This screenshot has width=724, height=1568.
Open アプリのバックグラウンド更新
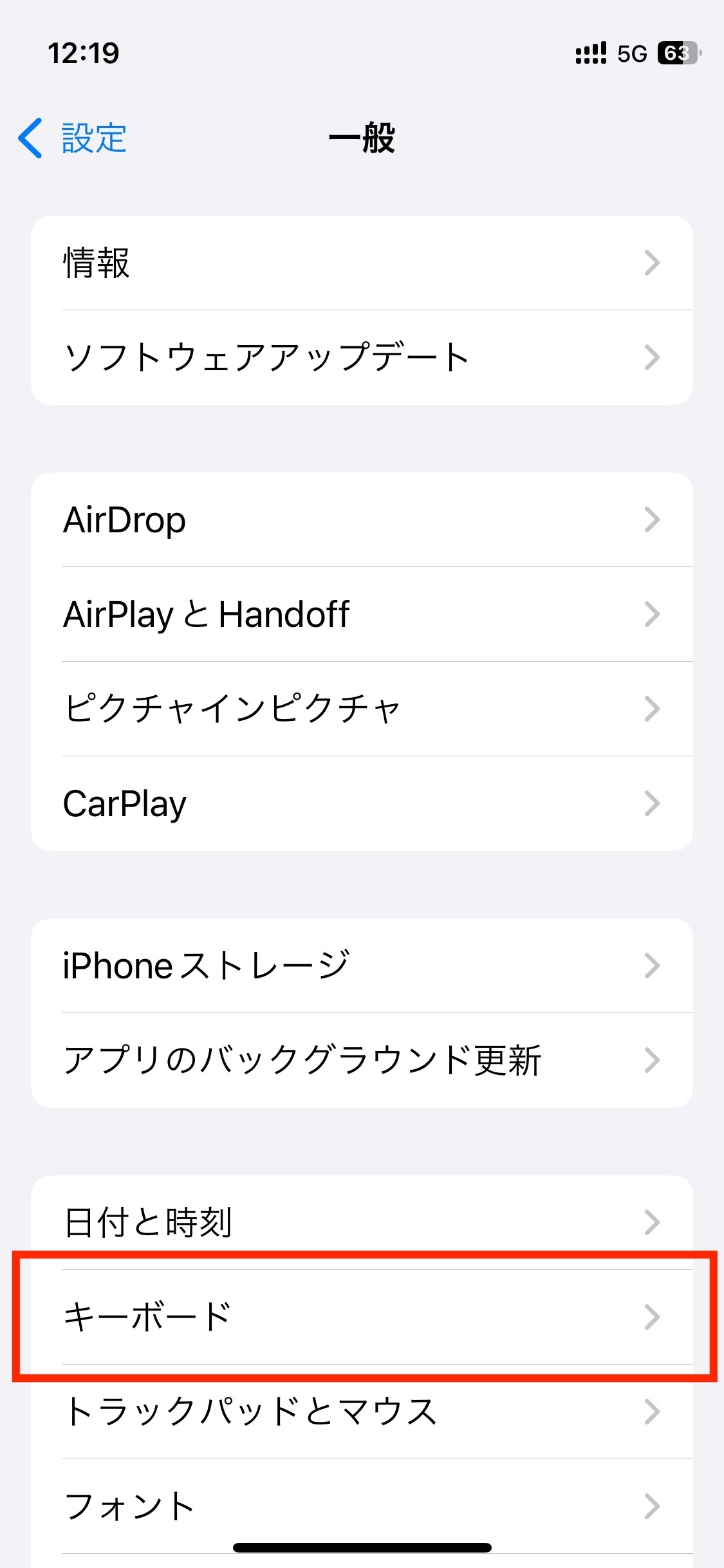pyautogui.click(x=362, y=1060)
